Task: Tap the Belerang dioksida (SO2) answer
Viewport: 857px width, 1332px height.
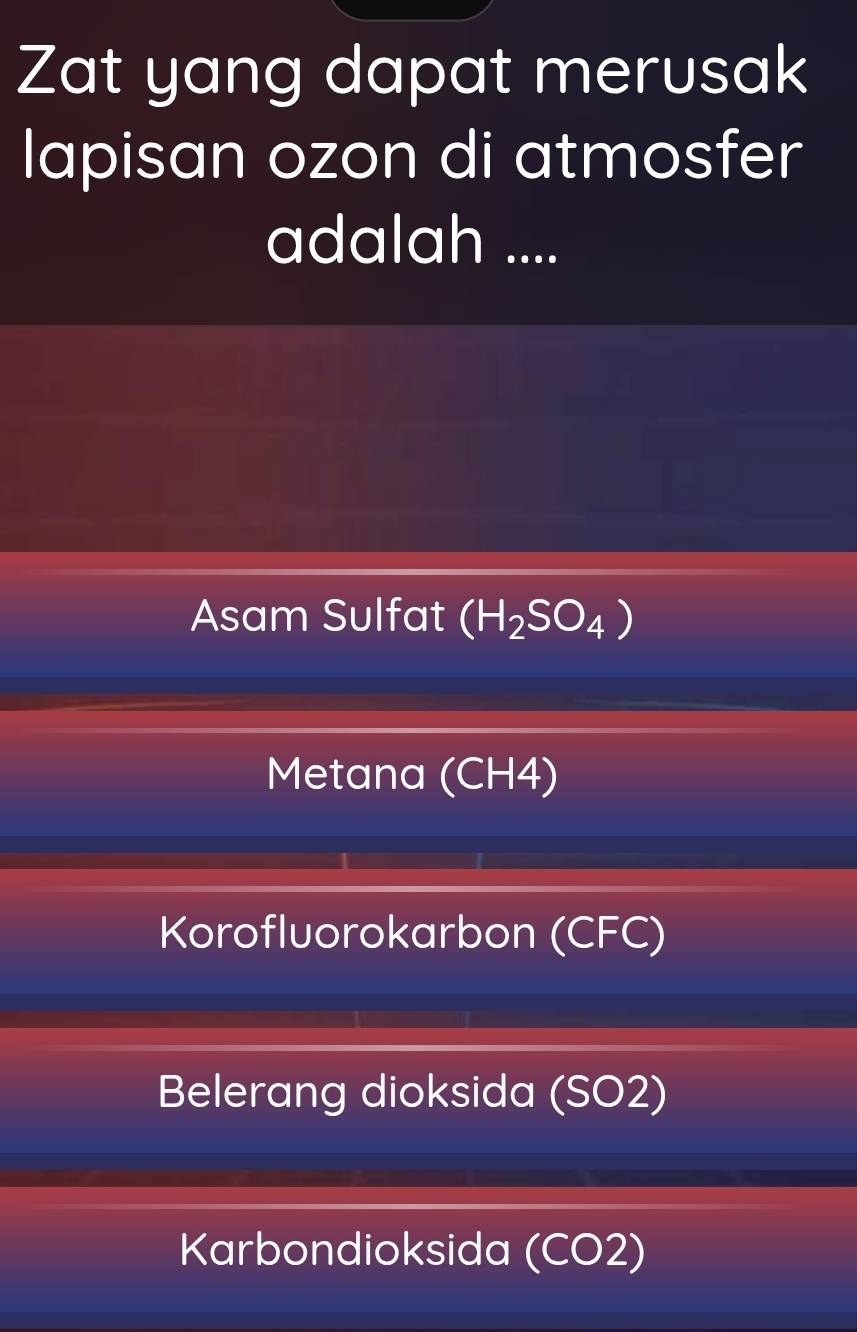Action: [412, 1091]
